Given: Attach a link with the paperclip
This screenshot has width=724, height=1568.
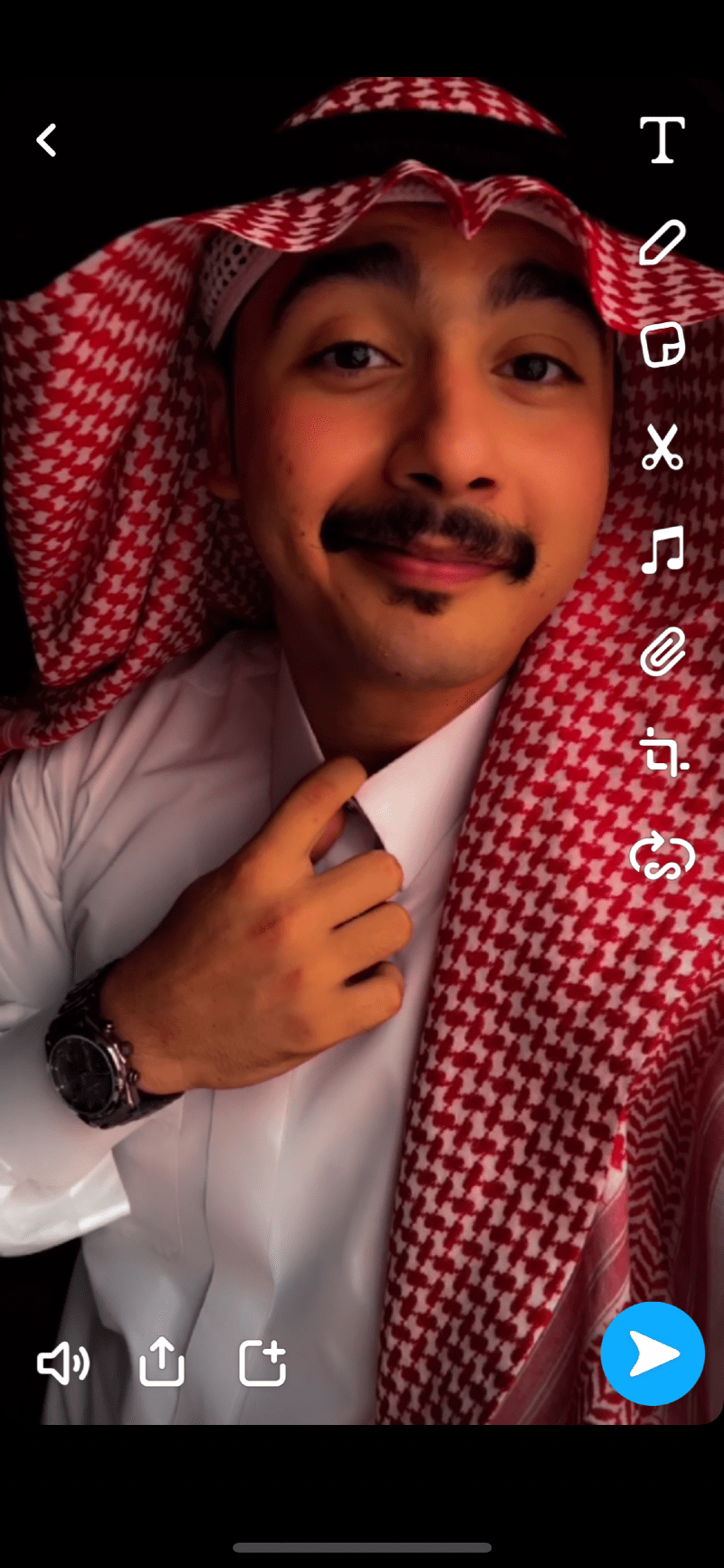Looking at the screenshot, I should pos(662,652).
